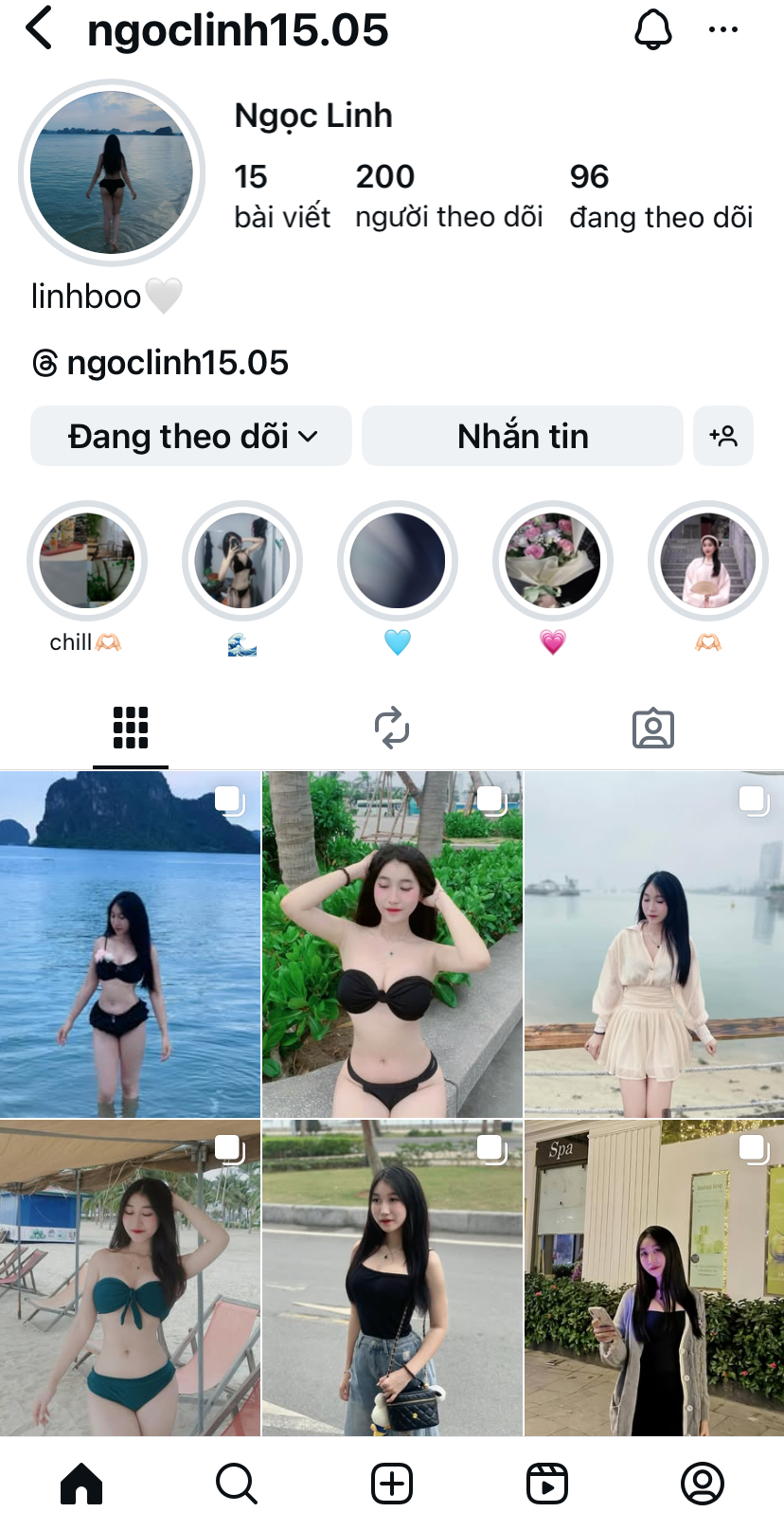Open the blue heart story highlight
784x1530 pixels.
(398, 561)
